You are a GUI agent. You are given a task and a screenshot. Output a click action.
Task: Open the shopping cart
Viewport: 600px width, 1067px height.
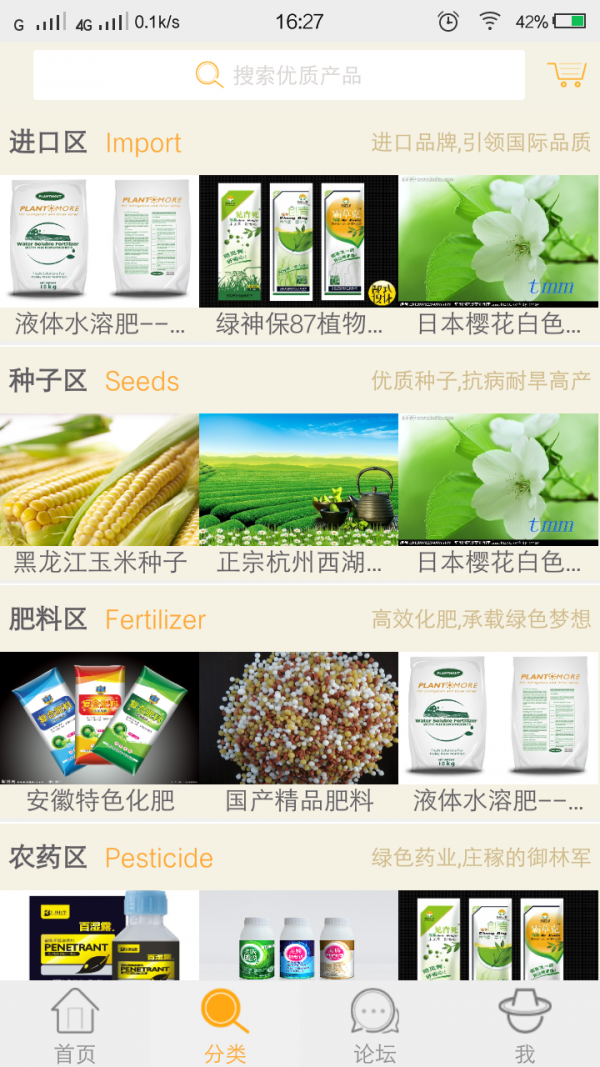[566, 74]
